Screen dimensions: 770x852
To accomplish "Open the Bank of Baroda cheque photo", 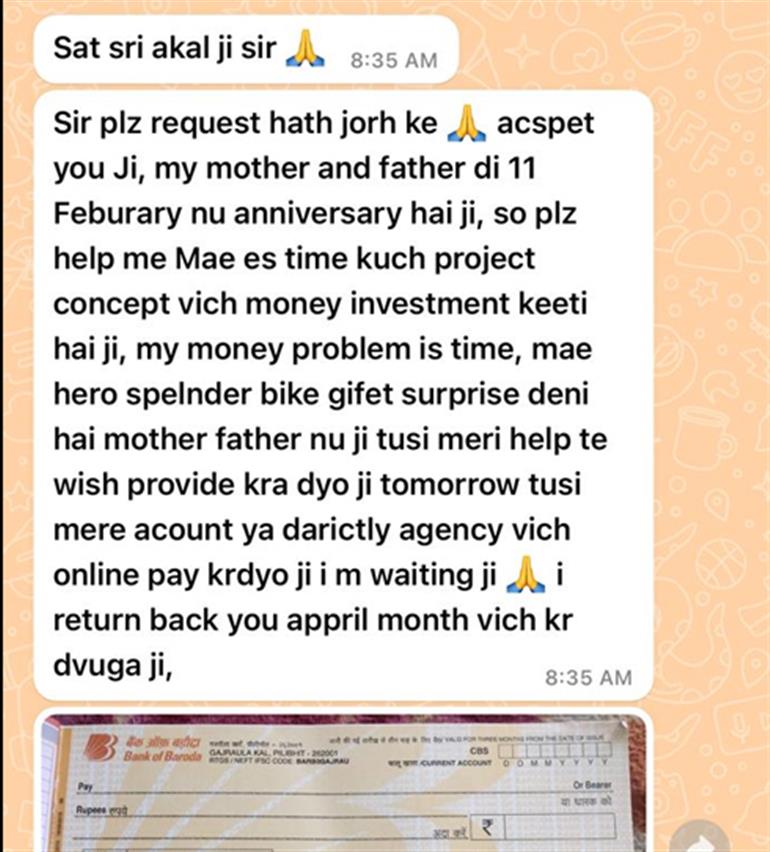I will [x=342, y=784].
